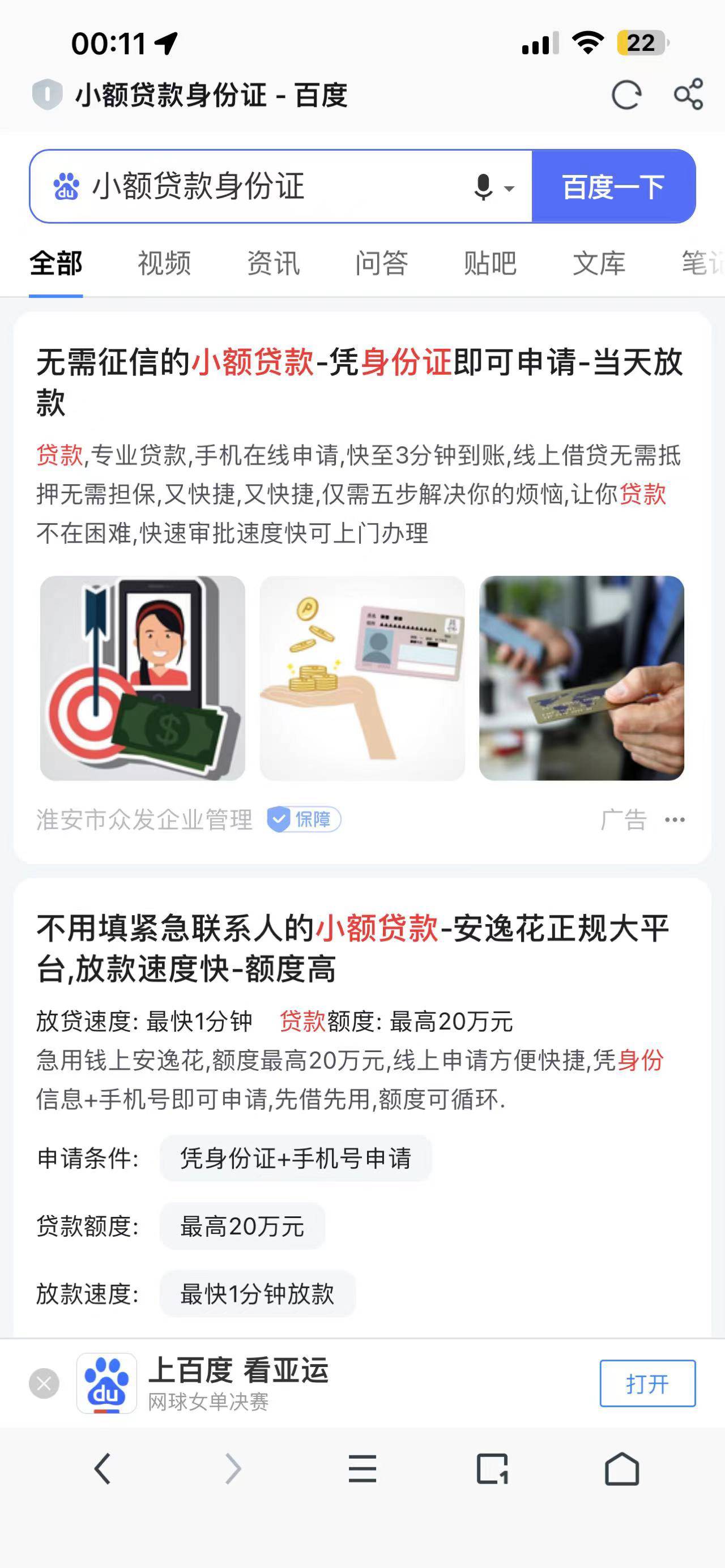Image resolution: width=725 pixels, height=1568 pixels.
Task: Switch to the 贴吧 tab
Action: (x=490, y=263)
